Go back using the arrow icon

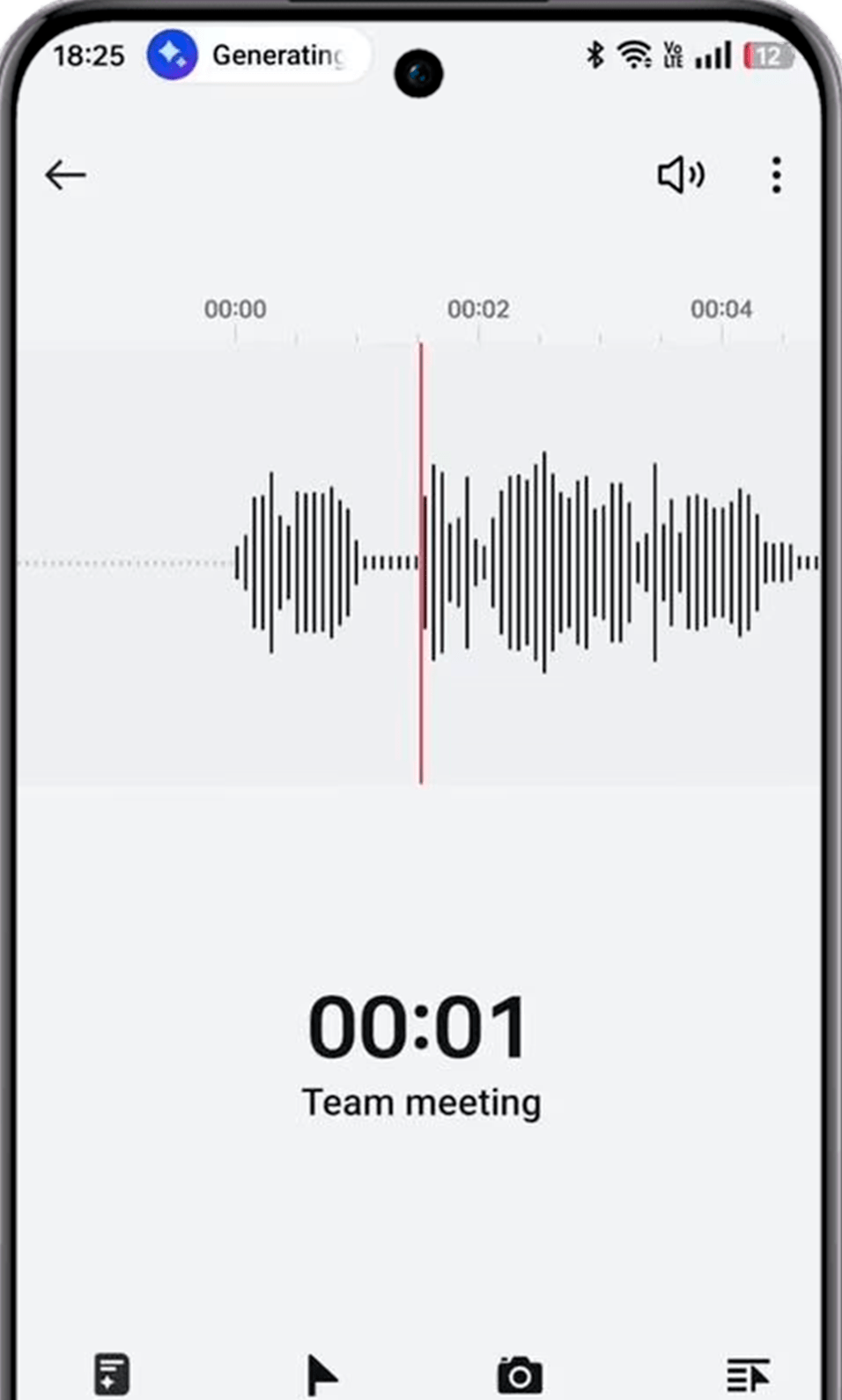[65, 175]
